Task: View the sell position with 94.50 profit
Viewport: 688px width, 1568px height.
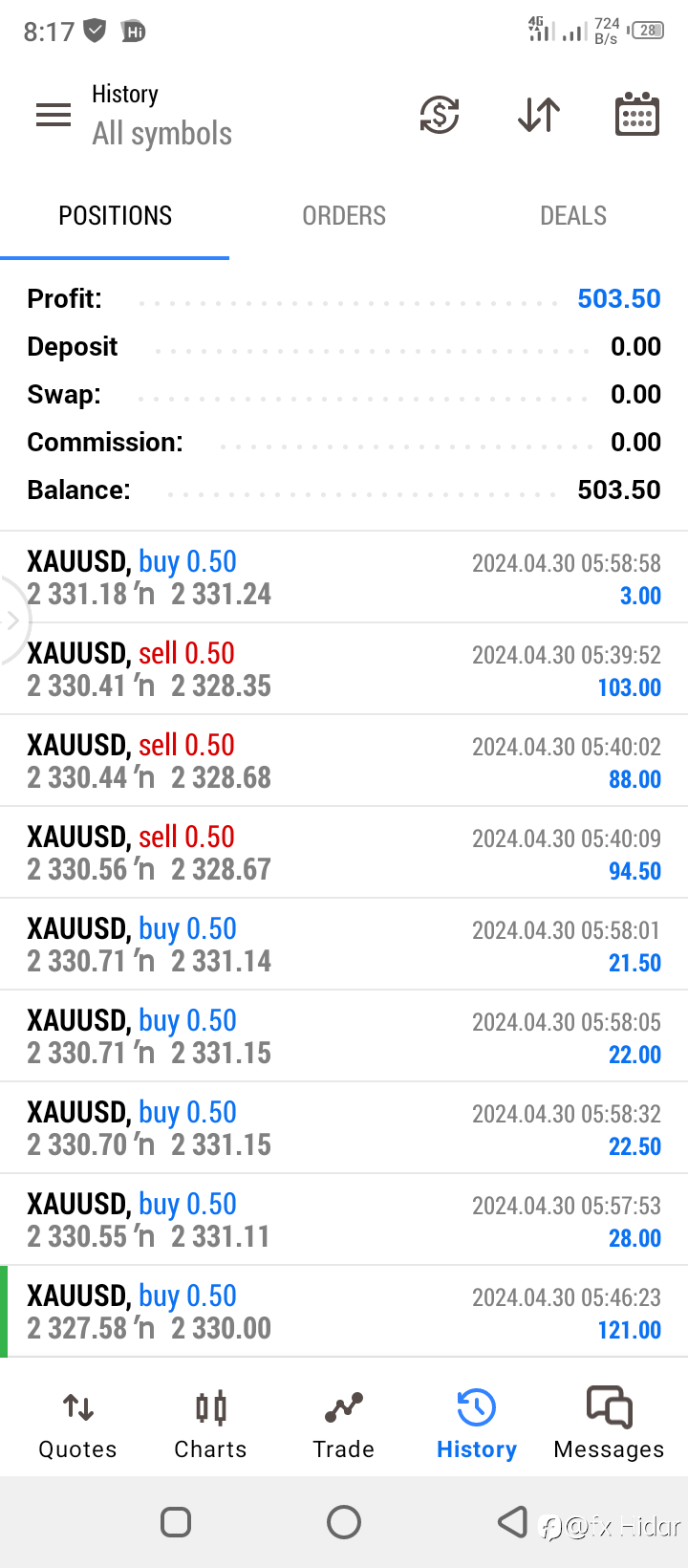Action: tap(344, 853)
